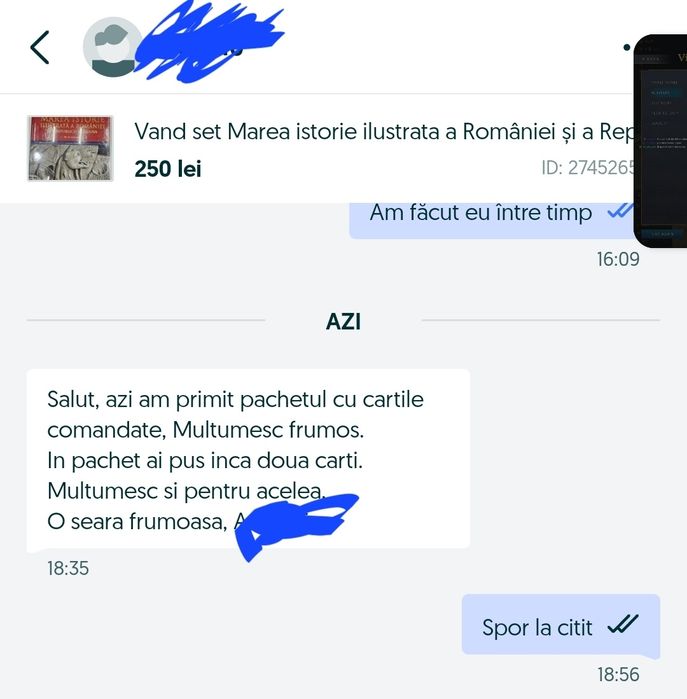Go back from this chat
The width and height of the screenshot is (687, 699).
[40, 47]
